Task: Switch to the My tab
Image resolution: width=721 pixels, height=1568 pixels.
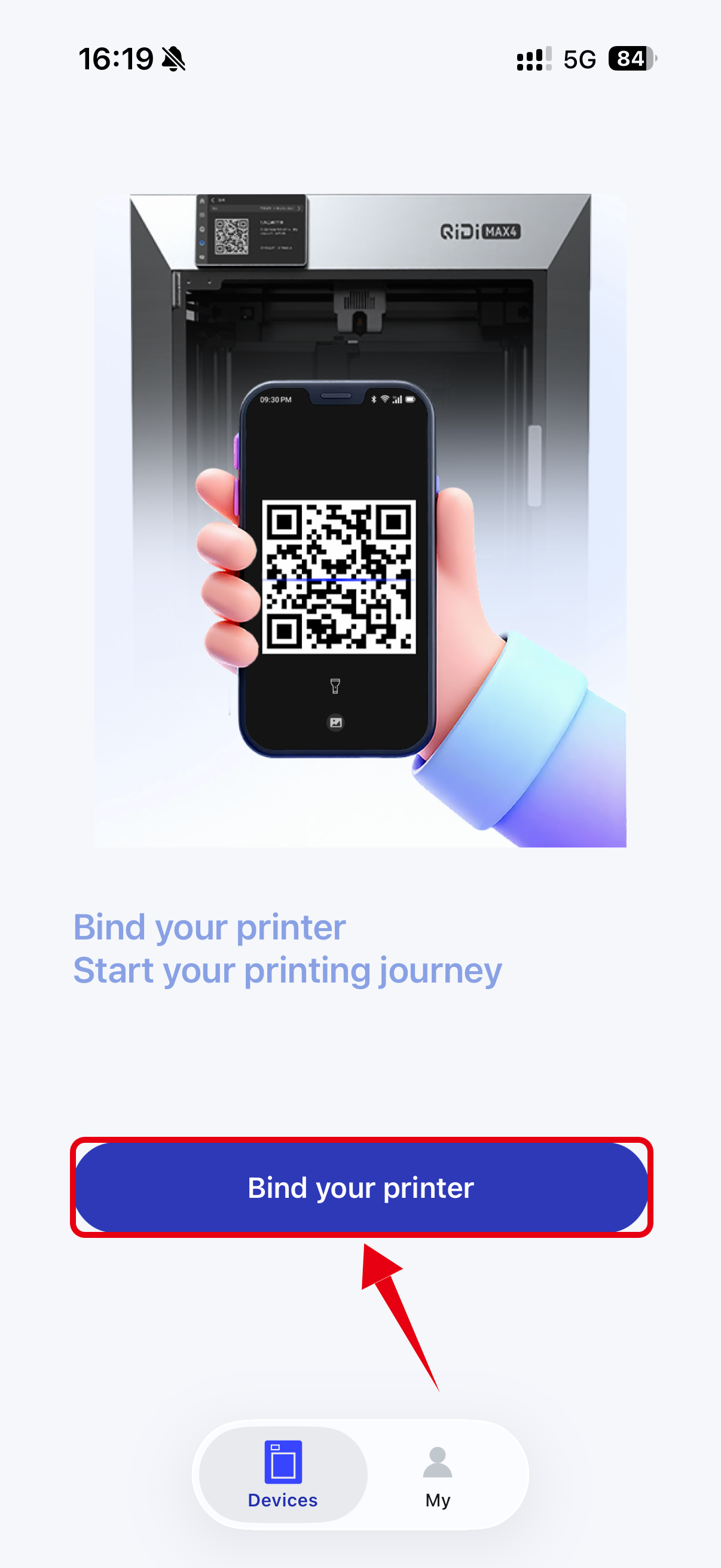Action: (438, 1474)
